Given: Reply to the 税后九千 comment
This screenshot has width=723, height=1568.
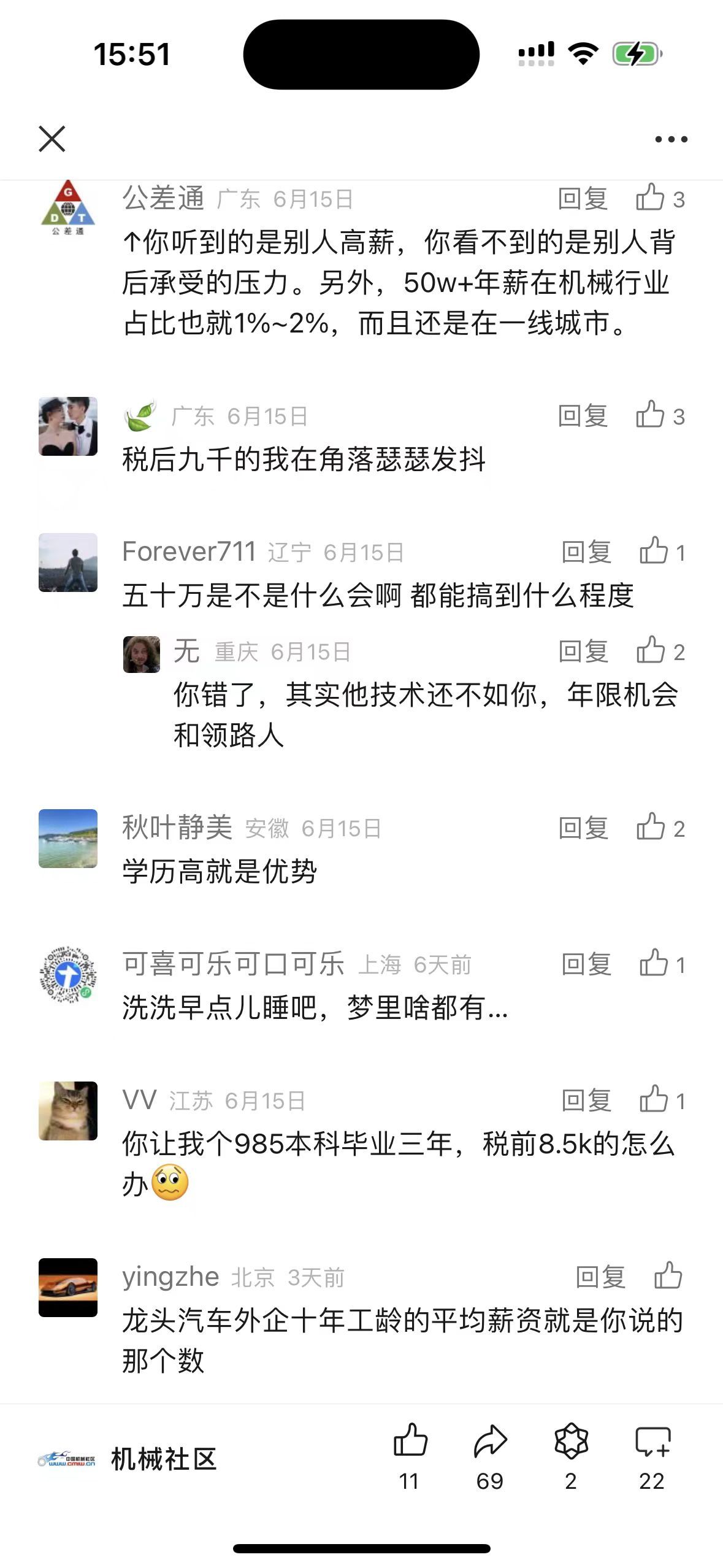Looking at the screenshot, I should (x=583, y=416).
